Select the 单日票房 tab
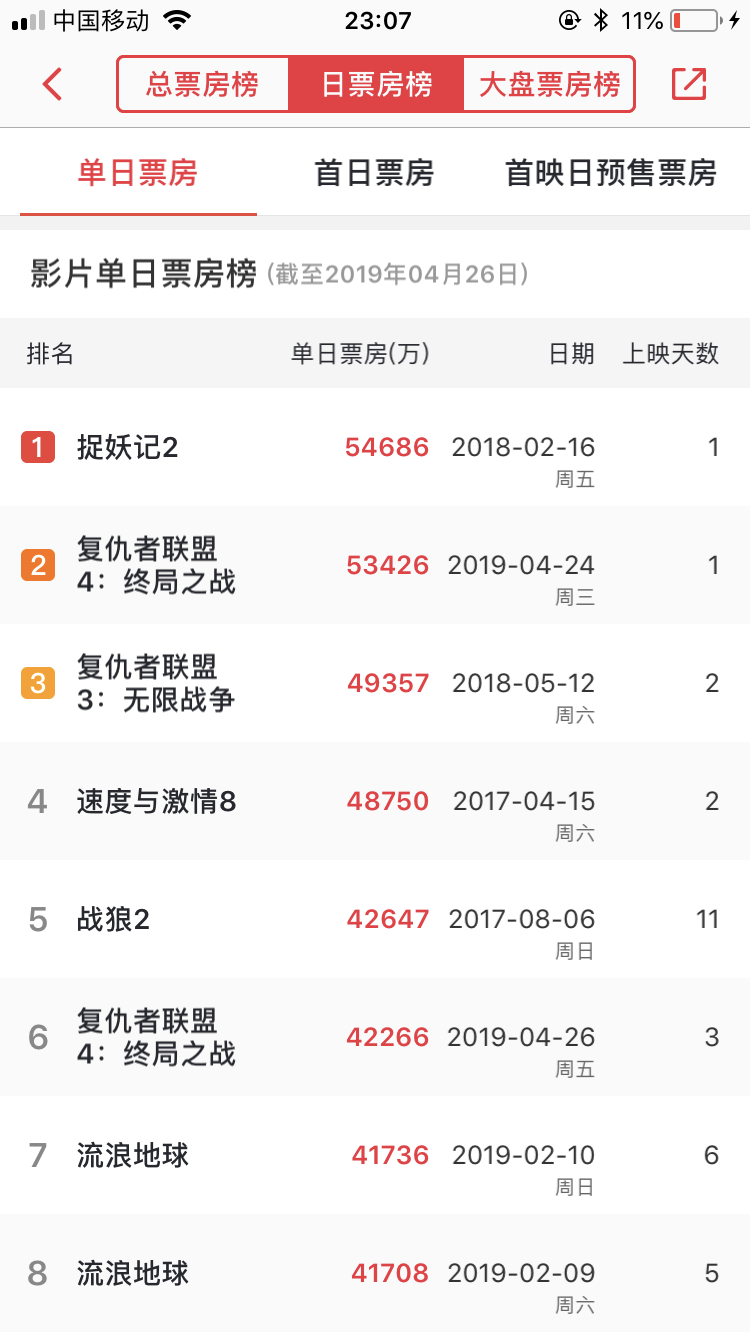750x1334 pixels. tap(138, 174)
